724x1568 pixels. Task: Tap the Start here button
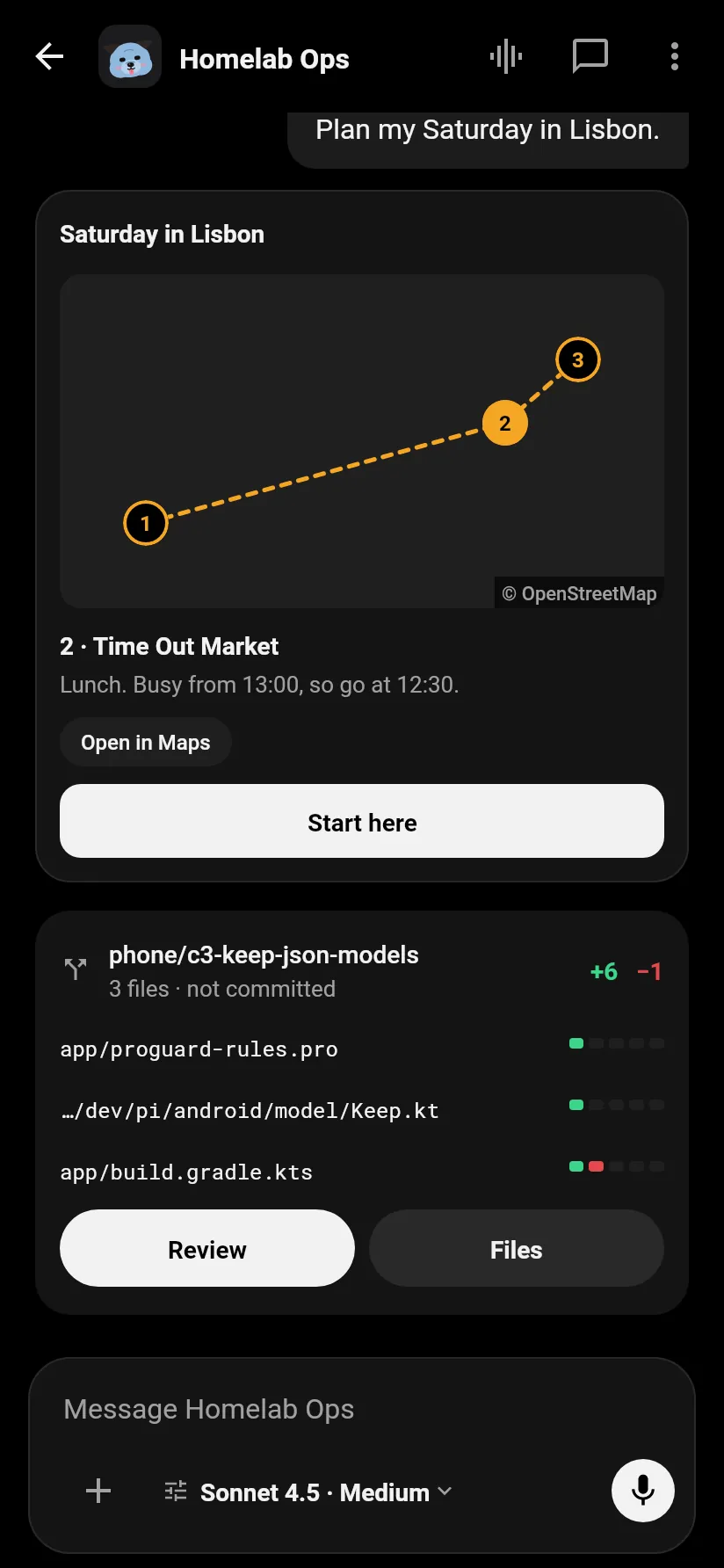pos(362,821)
